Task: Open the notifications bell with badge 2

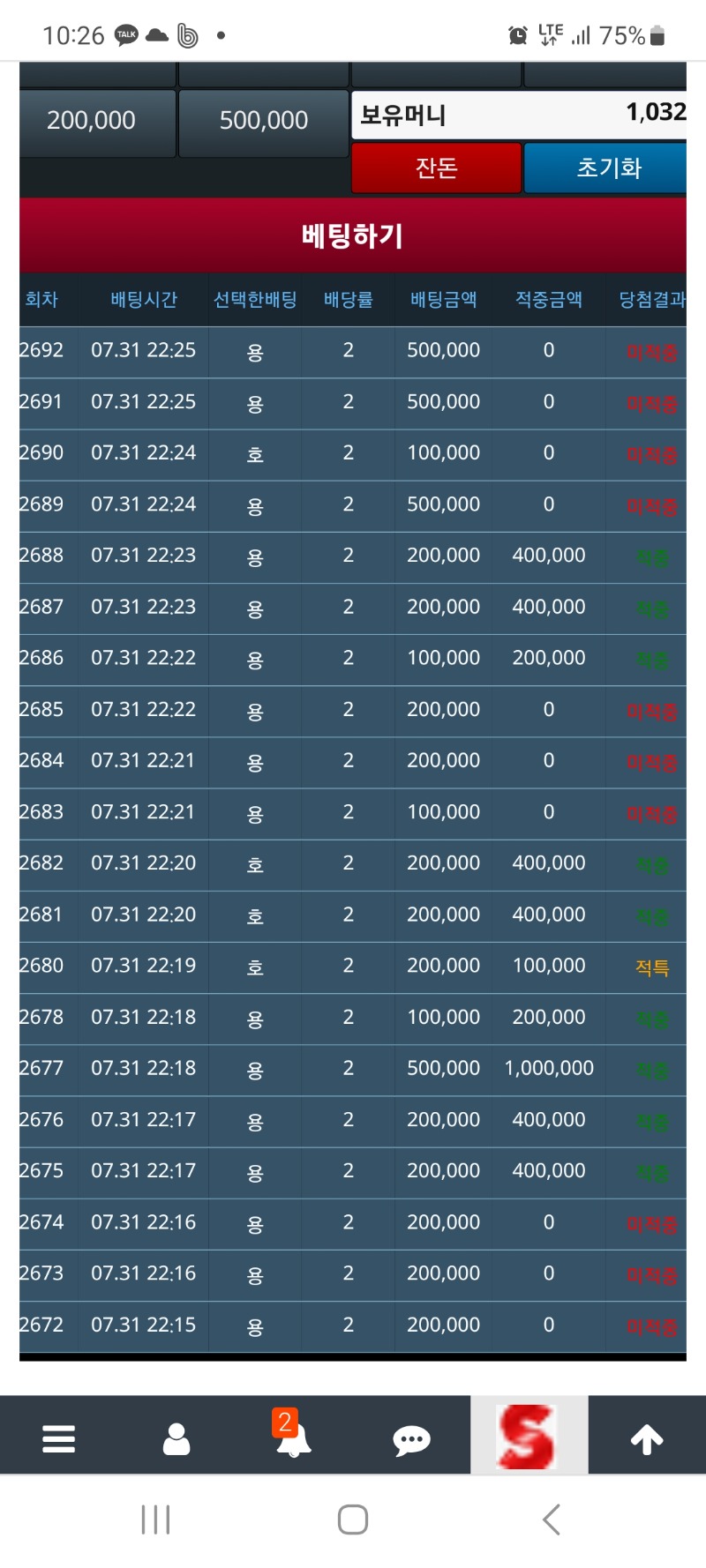Action: tap(293, 1437)
